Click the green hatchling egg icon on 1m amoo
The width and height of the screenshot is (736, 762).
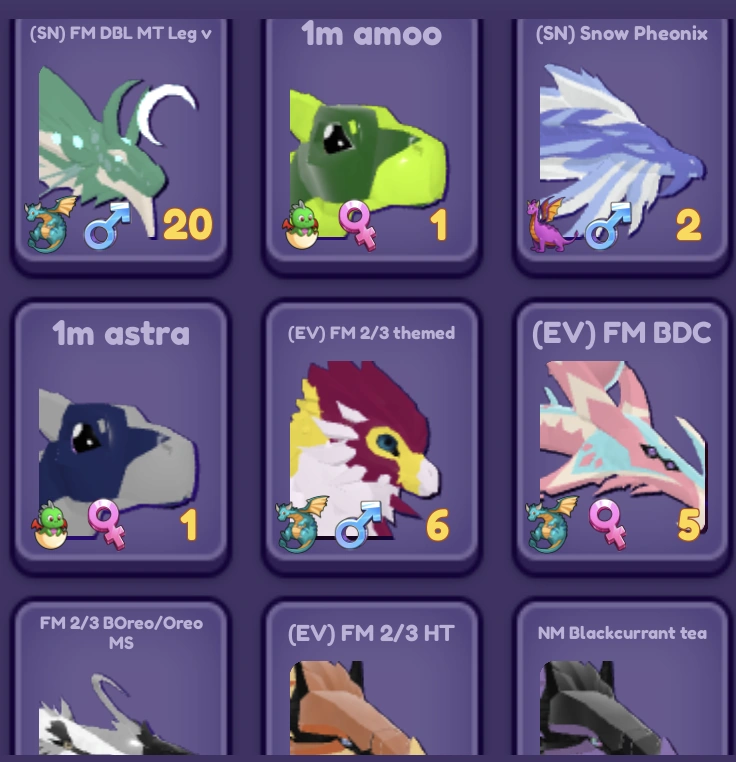click(x=299, y=225)
